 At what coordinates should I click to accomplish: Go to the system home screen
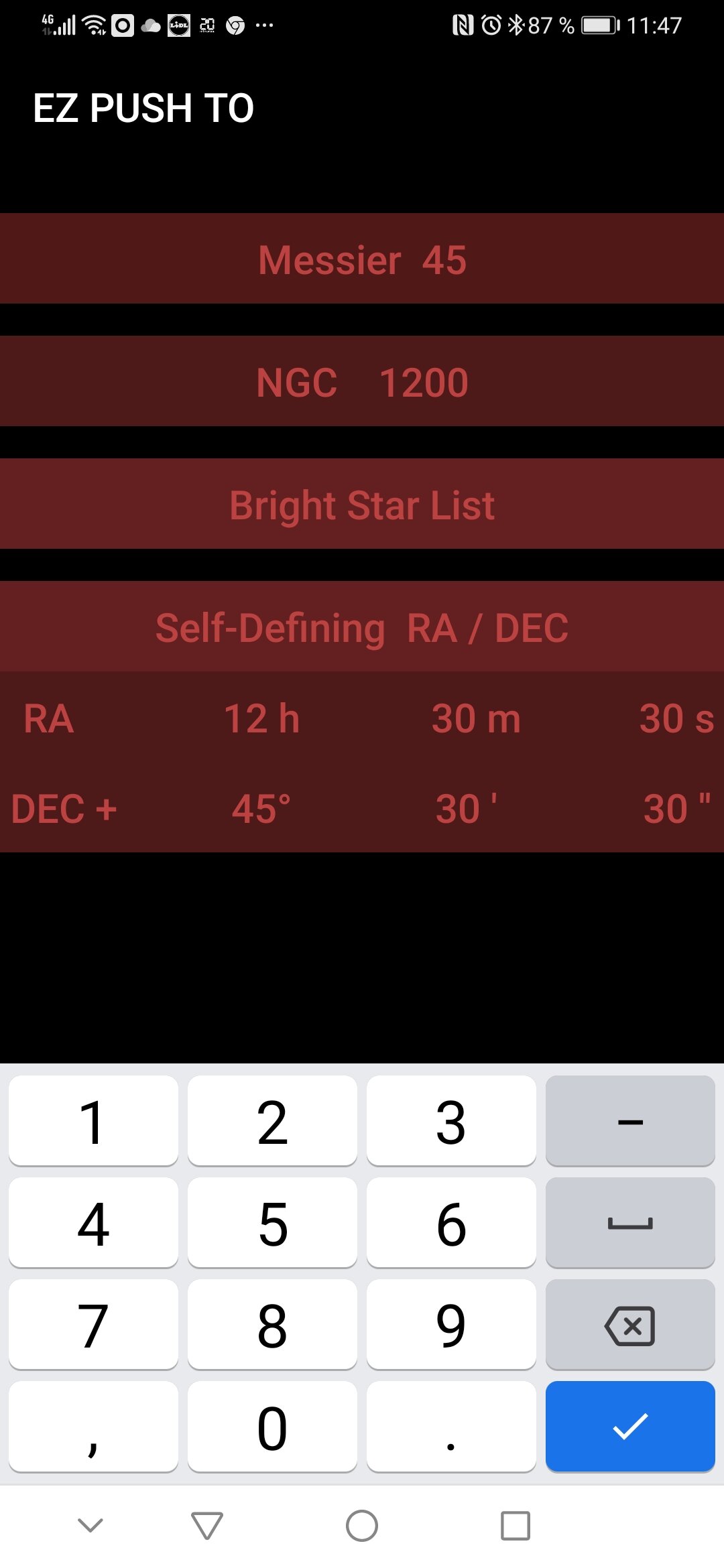pos(362,1526)
